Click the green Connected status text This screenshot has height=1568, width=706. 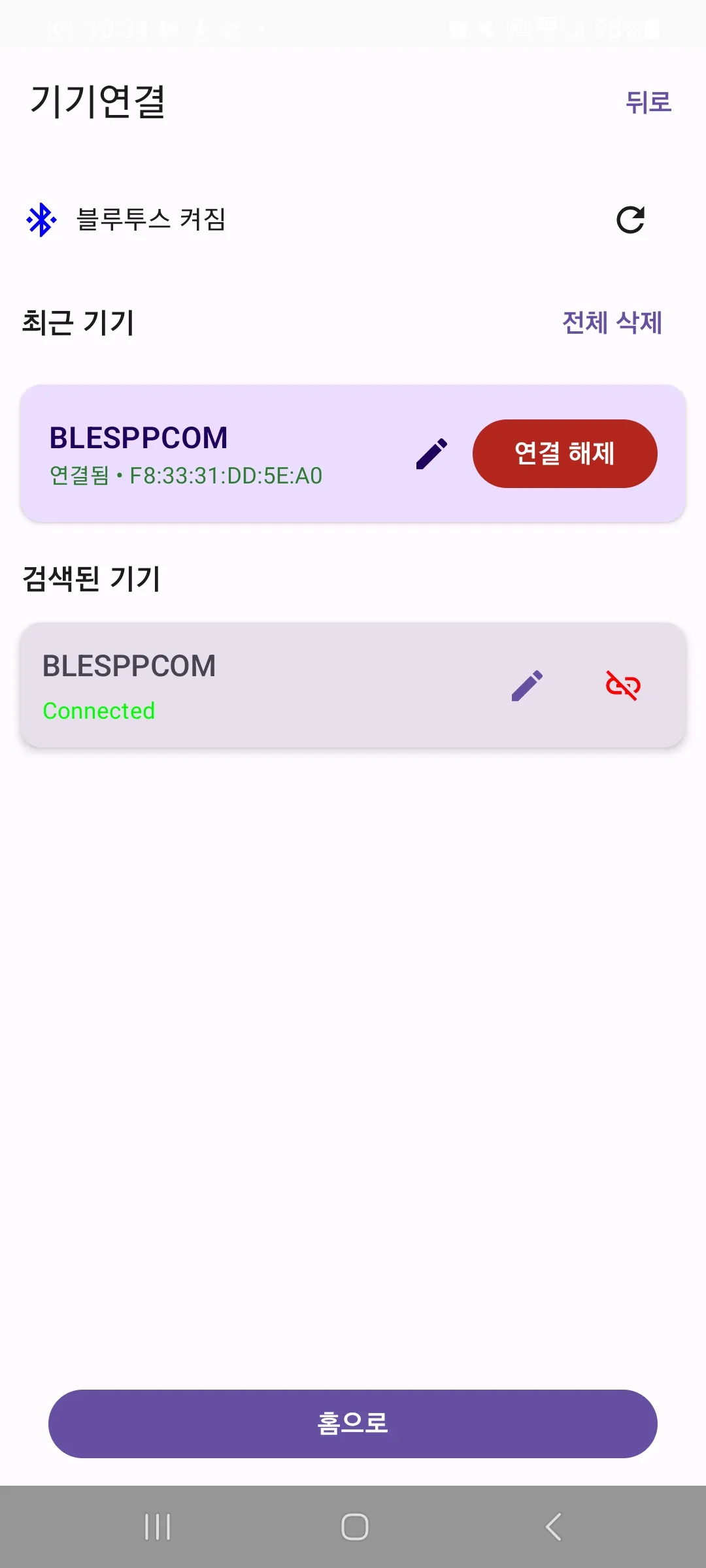(x=99, y=711)
